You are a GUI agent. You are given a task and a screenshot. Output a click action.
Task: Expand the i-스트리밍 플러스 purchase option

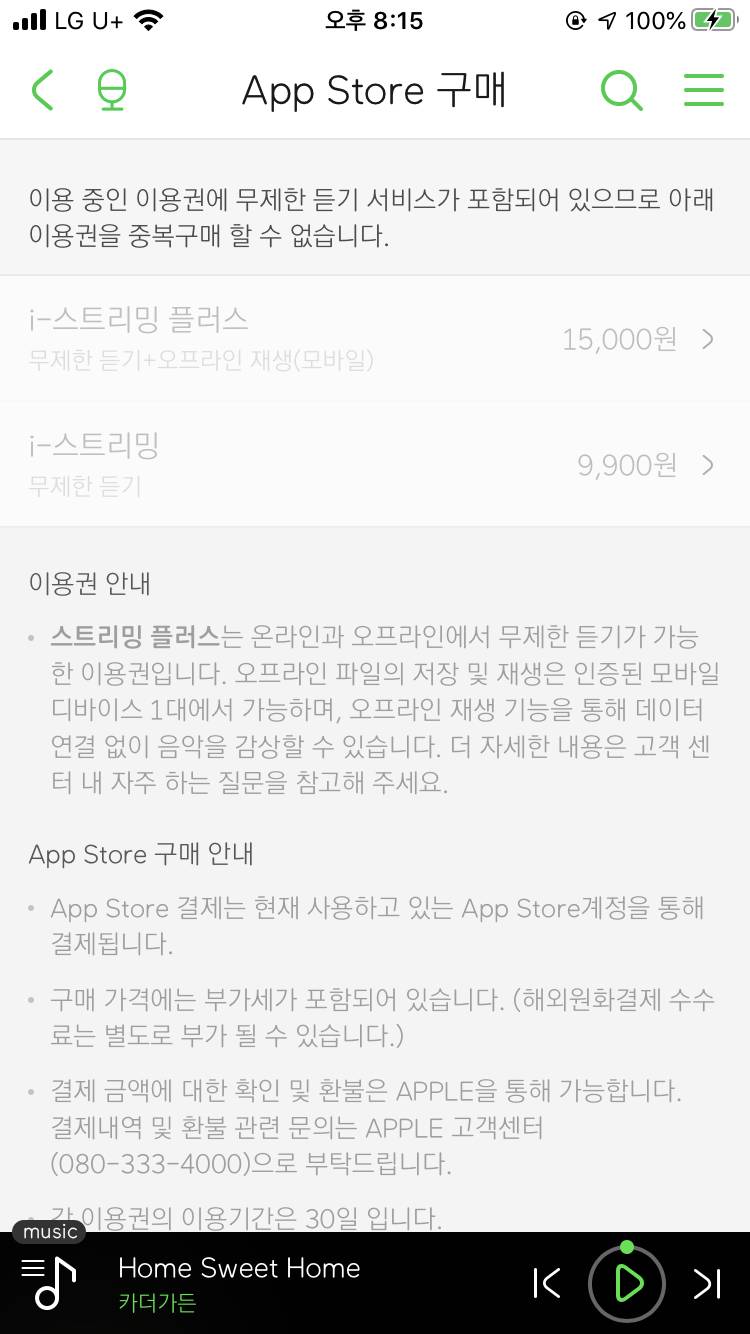[375, 338]
